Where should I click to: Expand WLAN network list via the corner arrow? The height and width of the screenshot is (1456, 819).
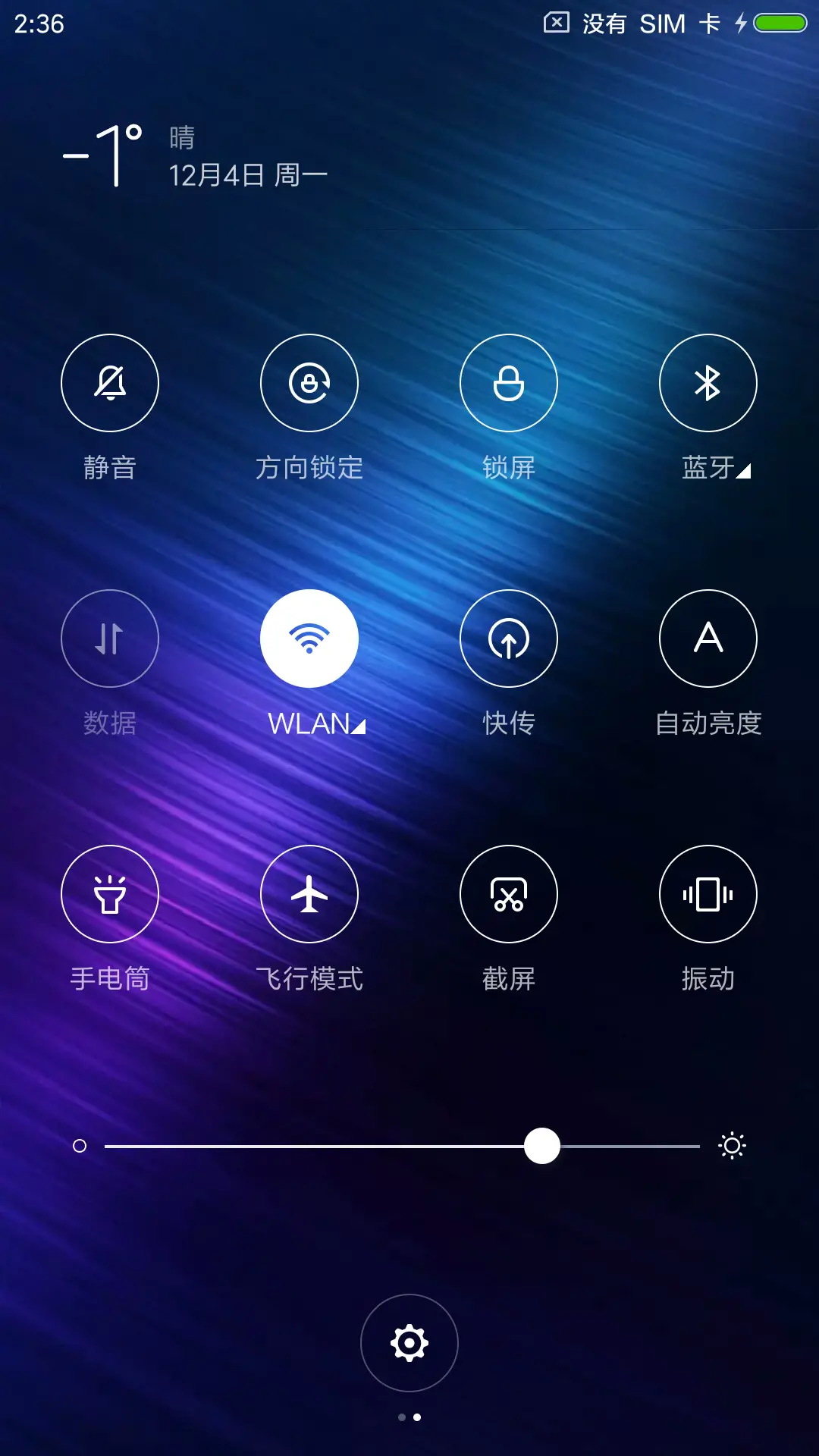[359, 726]
